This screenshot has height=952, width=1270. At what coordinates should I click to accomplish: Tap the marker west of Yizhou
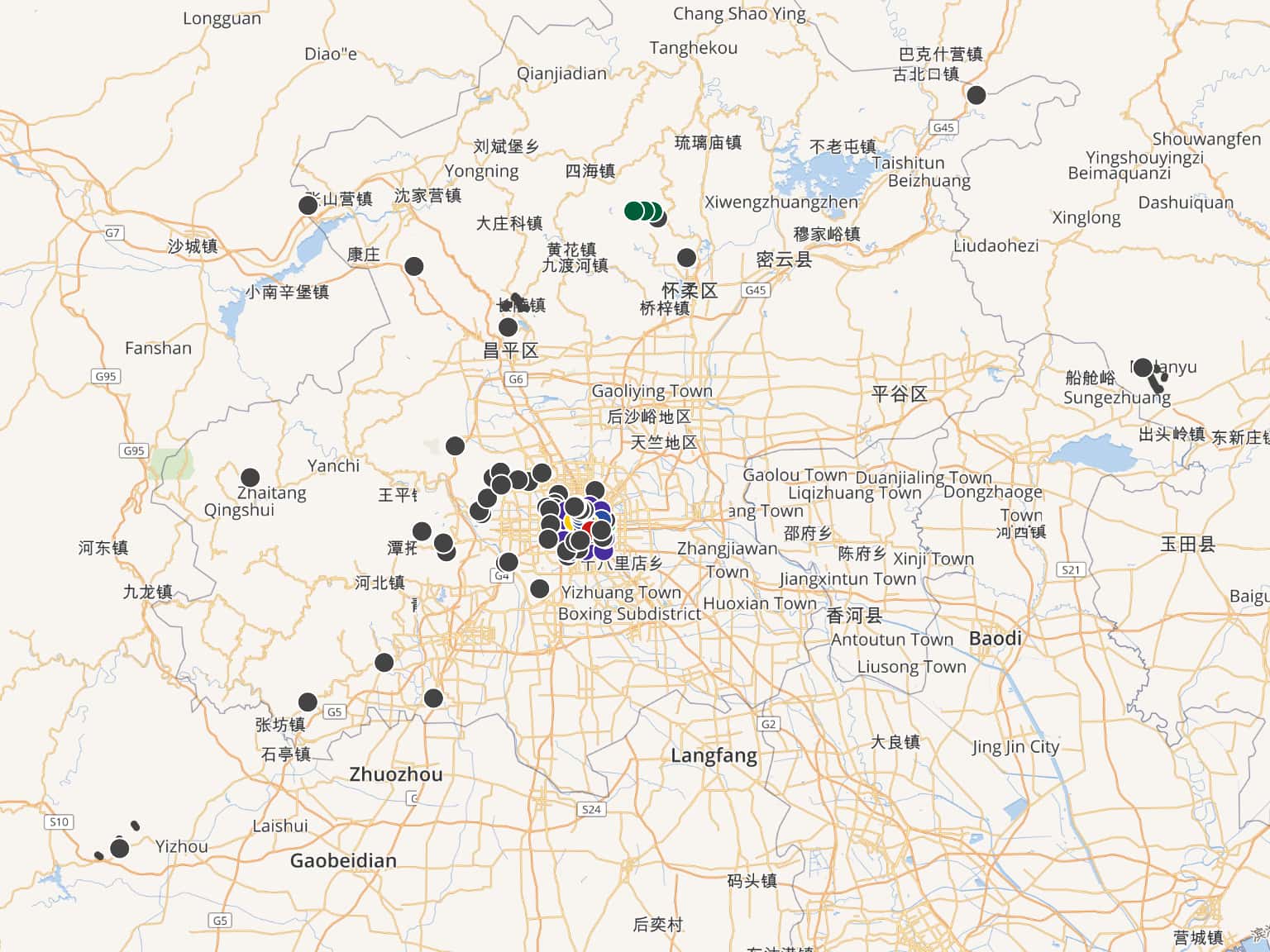[x=120, y=848]
